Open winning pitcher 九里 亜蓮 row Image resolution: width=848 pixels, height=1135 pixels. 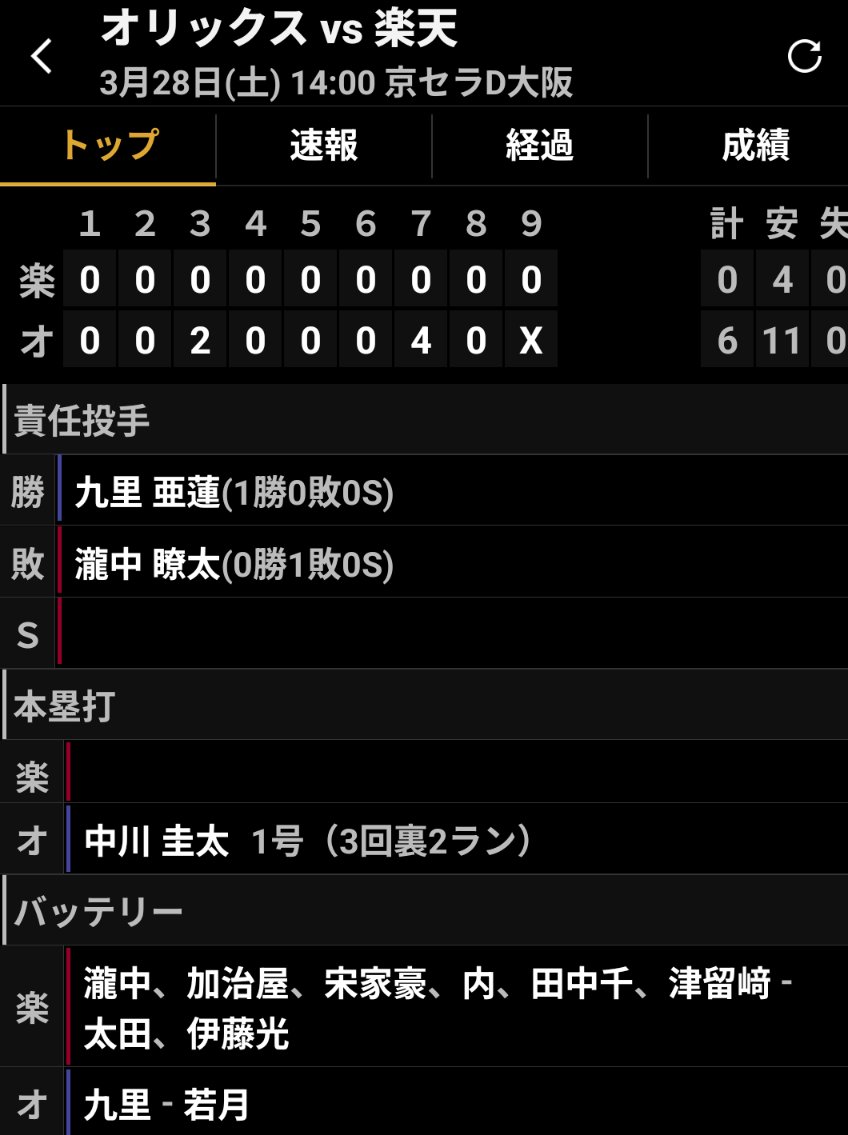(x=234, y=493)
